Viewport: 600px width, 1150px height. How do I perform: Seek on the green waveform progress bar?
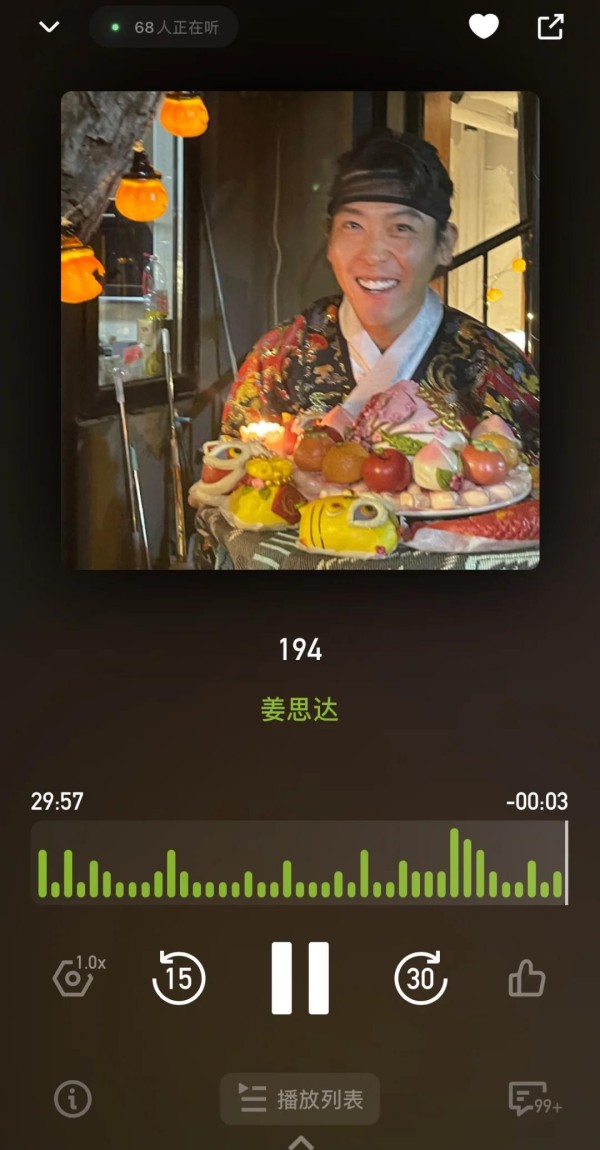pyautogui.click(x=299, y=862)
